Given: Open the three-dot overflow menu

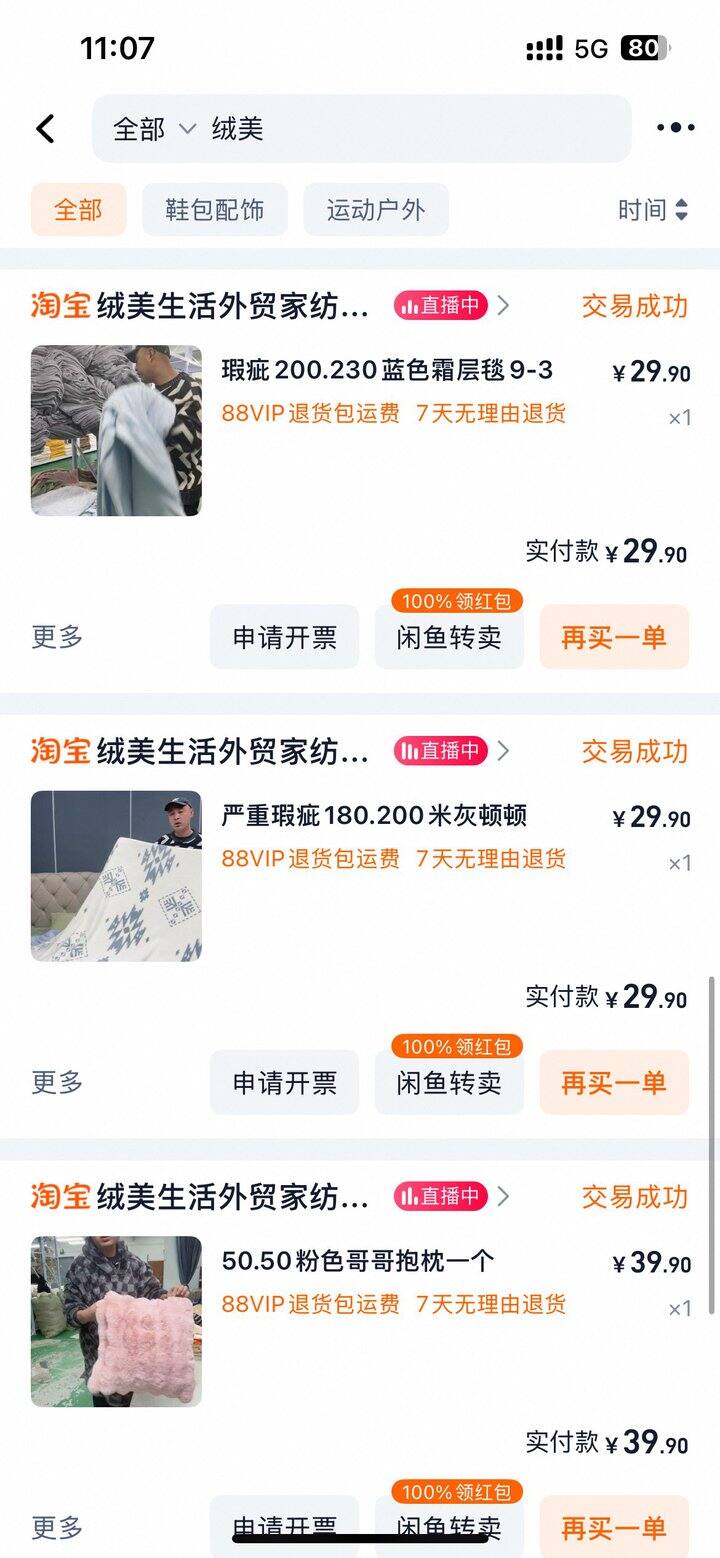Looking at the screenshot, I should [675, 128].
